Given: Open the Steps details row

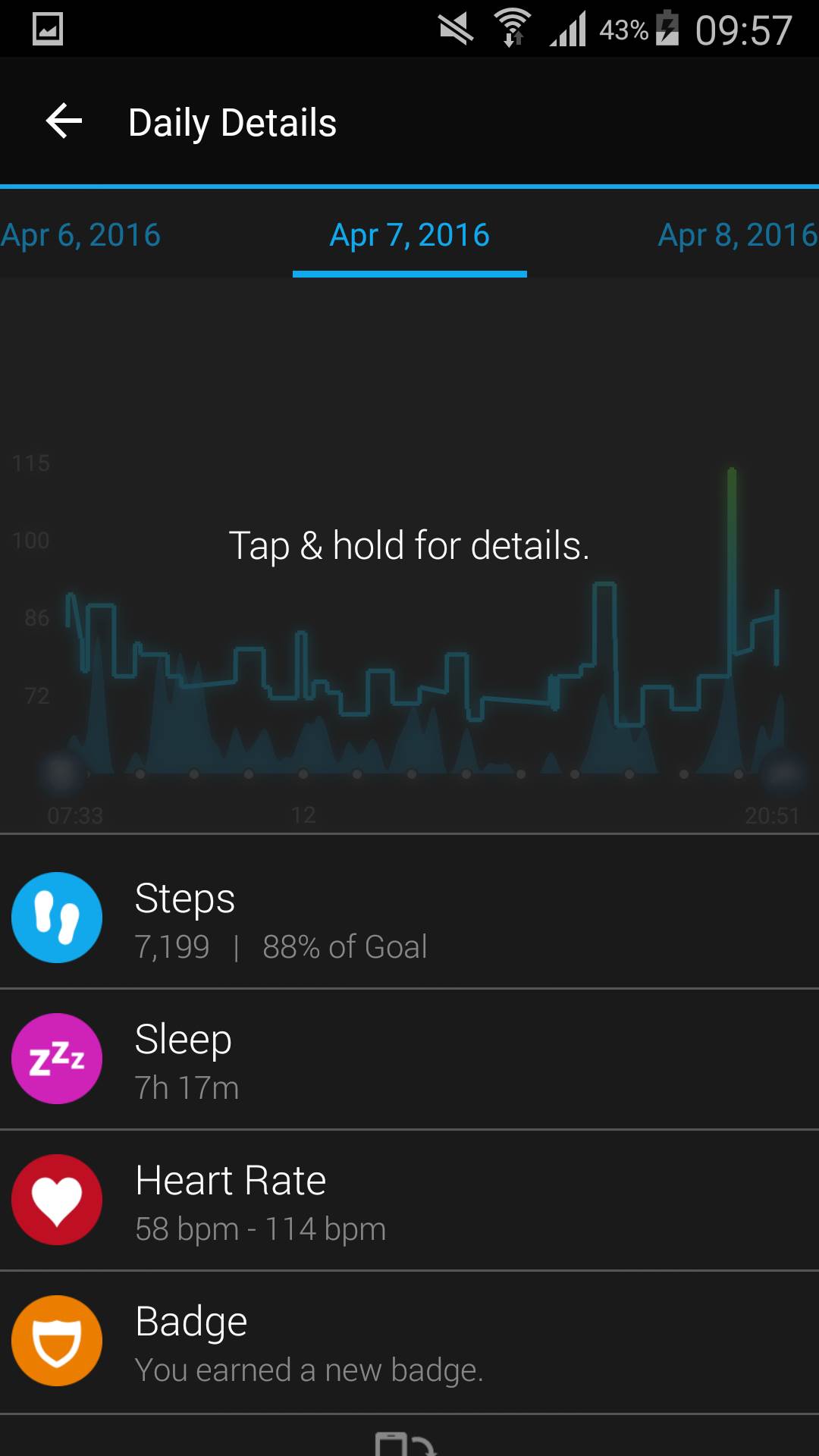Looking at the screenshot, I should [x=409, y=918].
